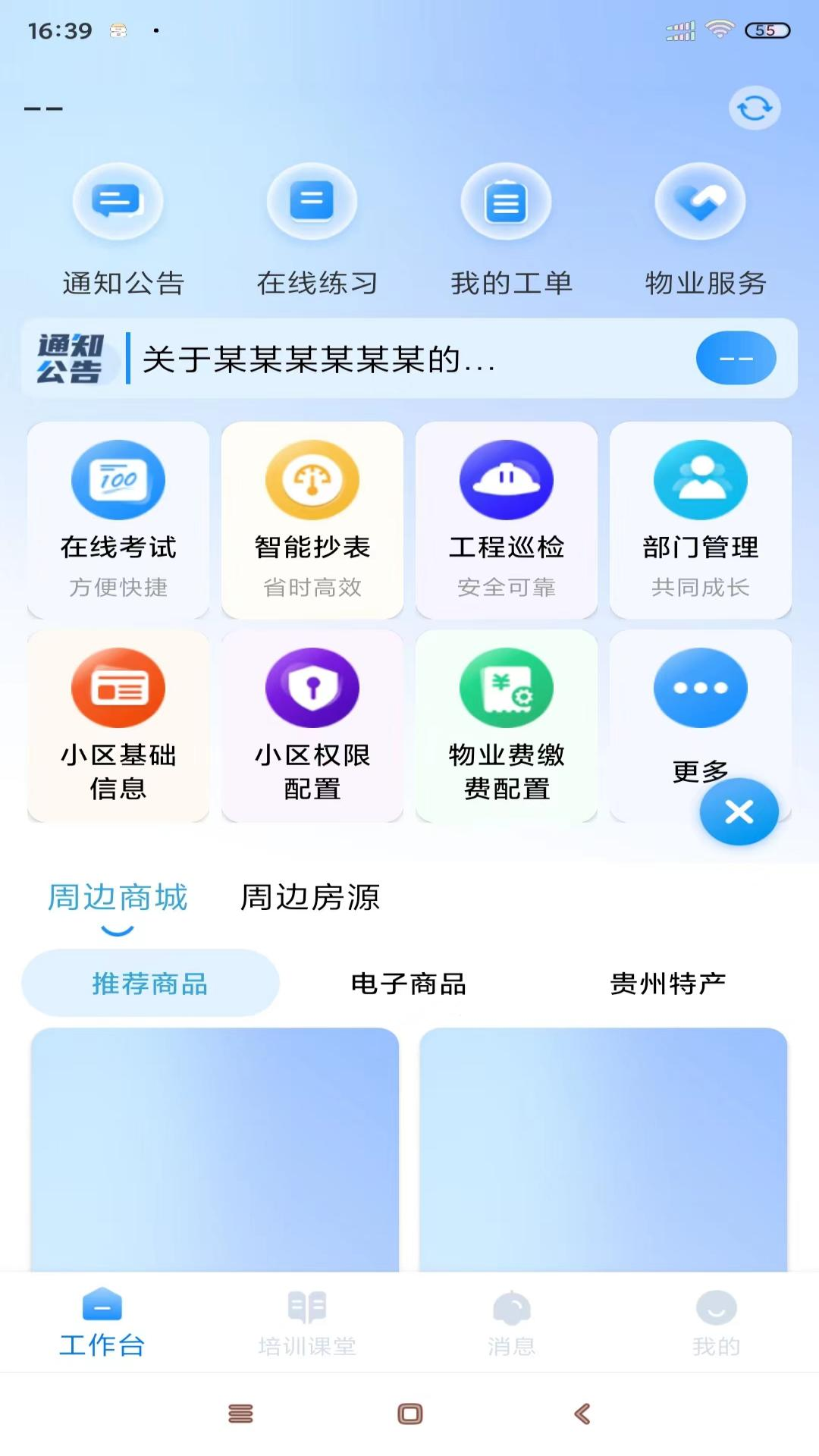Image resolution: width=819 pixels, height=1456 pixels.
Task: Tap the refresh icon at top right
Action: (755, 108)
